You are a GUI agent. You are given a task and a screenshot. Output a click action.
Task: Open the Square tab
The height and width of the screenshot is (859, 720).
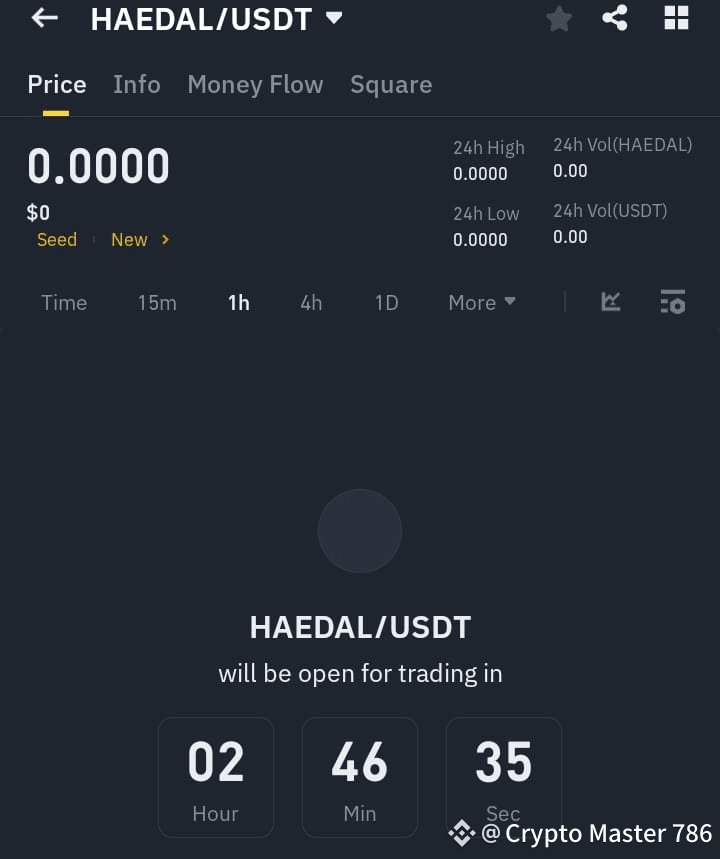(x=391, y=84)
